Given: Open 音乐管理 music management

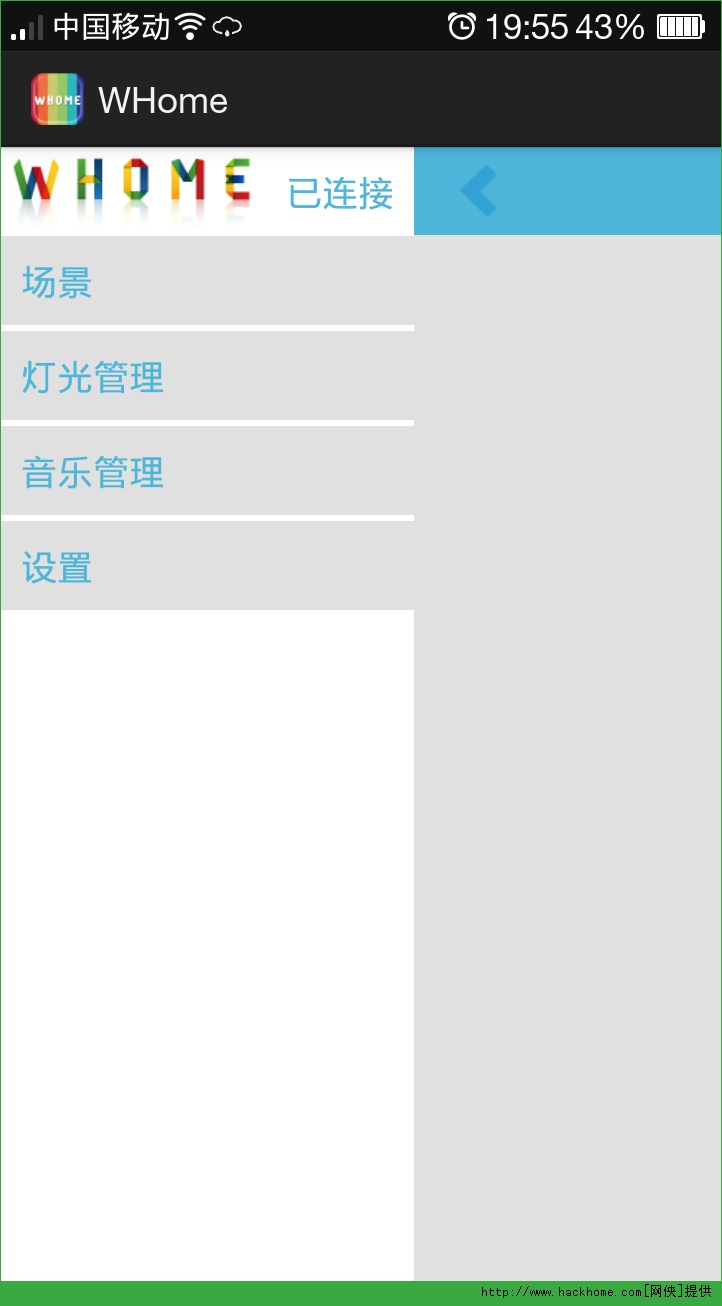Looking at the screenshot, I should [x=207, y=472].
